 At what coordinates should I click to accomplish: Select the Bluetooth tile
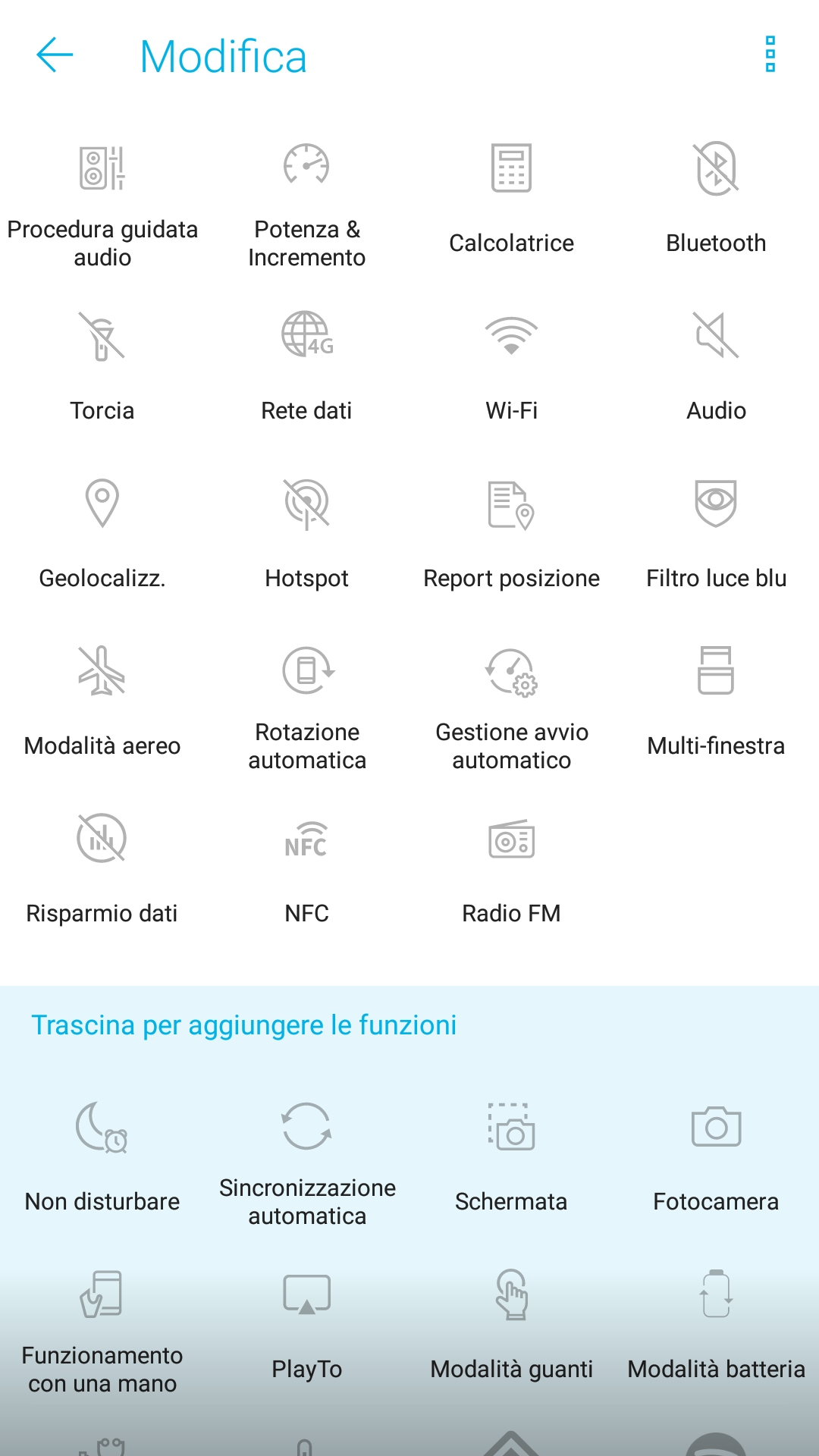(x=716, y=200)
